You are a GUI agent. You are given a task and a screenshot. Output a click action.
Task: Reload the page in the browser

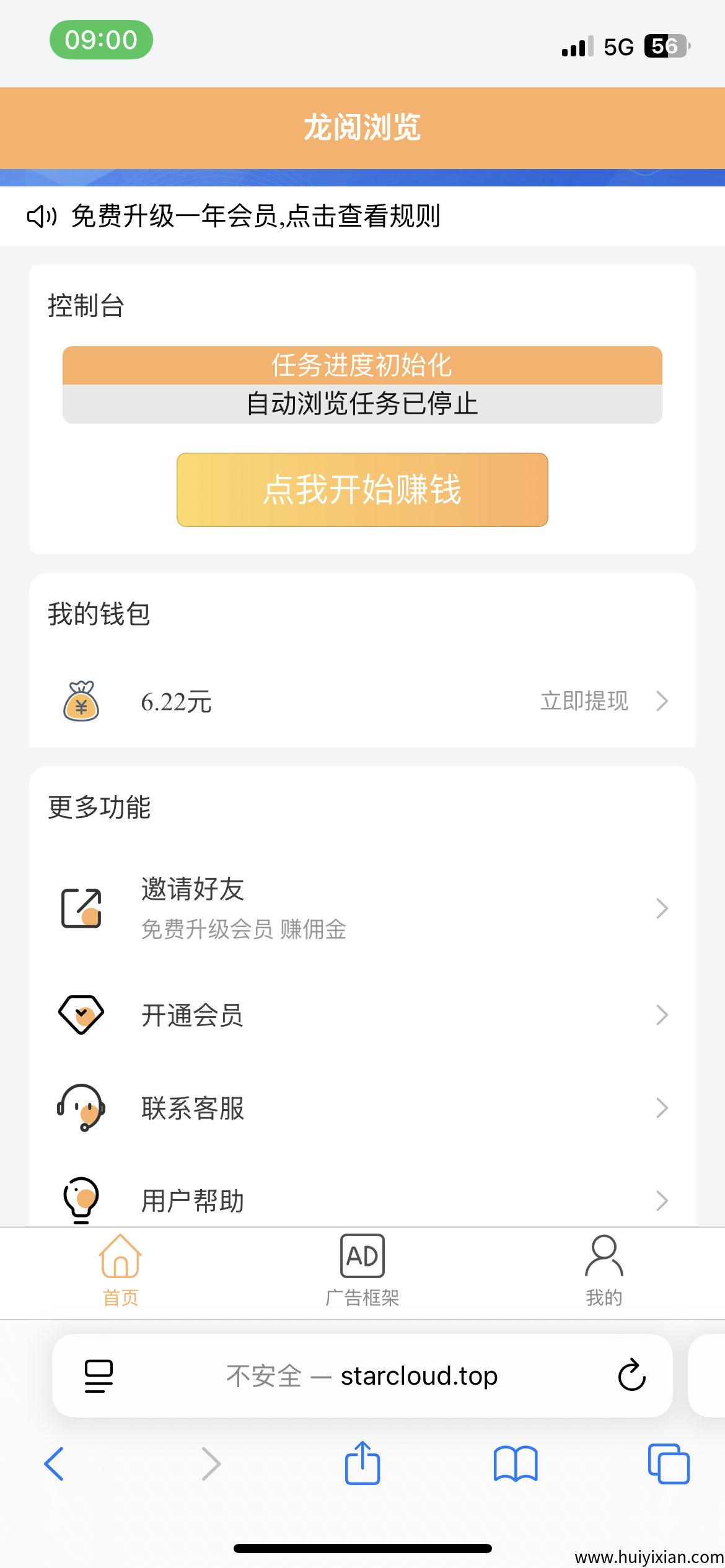(x=631, y=1375)
